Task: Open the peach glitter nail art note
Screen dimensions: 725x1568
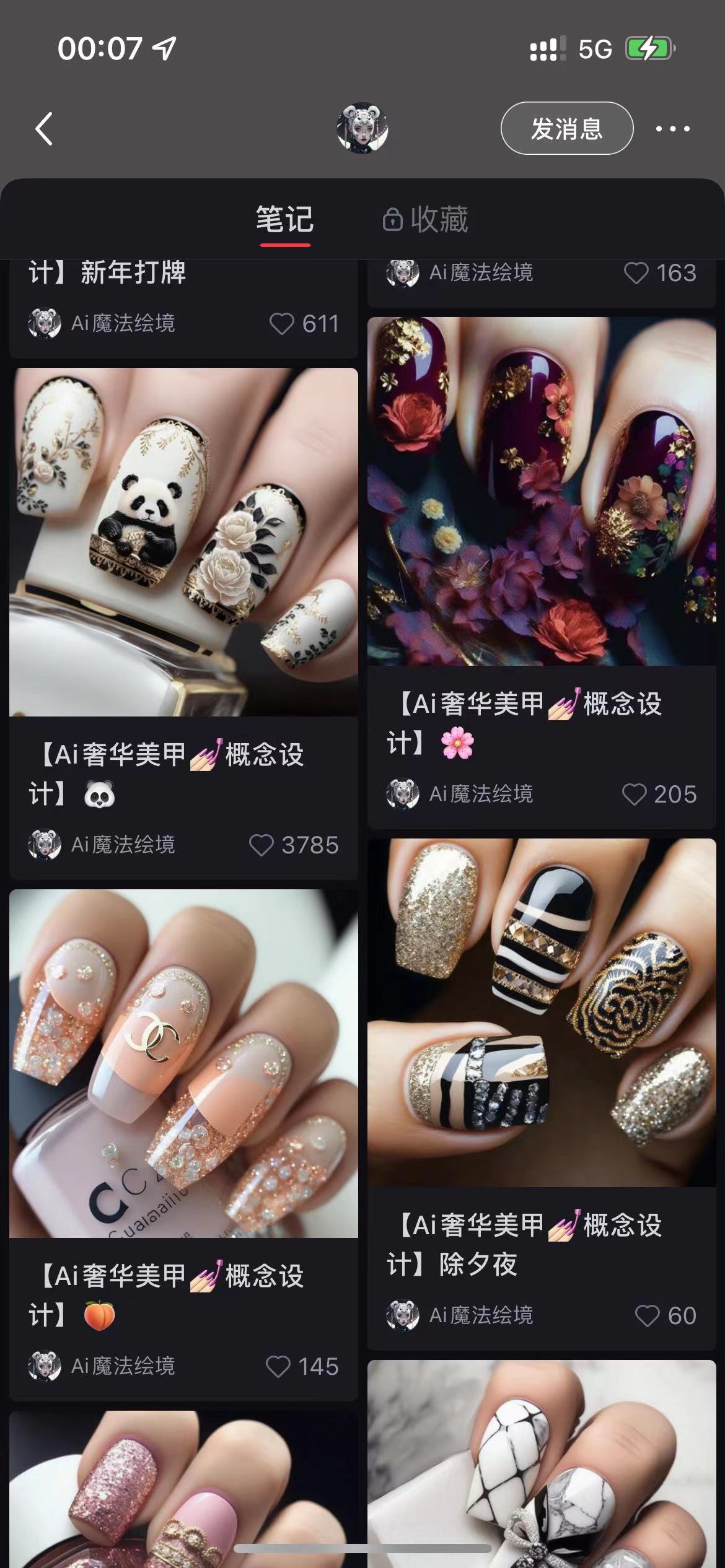Action: 183,1063
